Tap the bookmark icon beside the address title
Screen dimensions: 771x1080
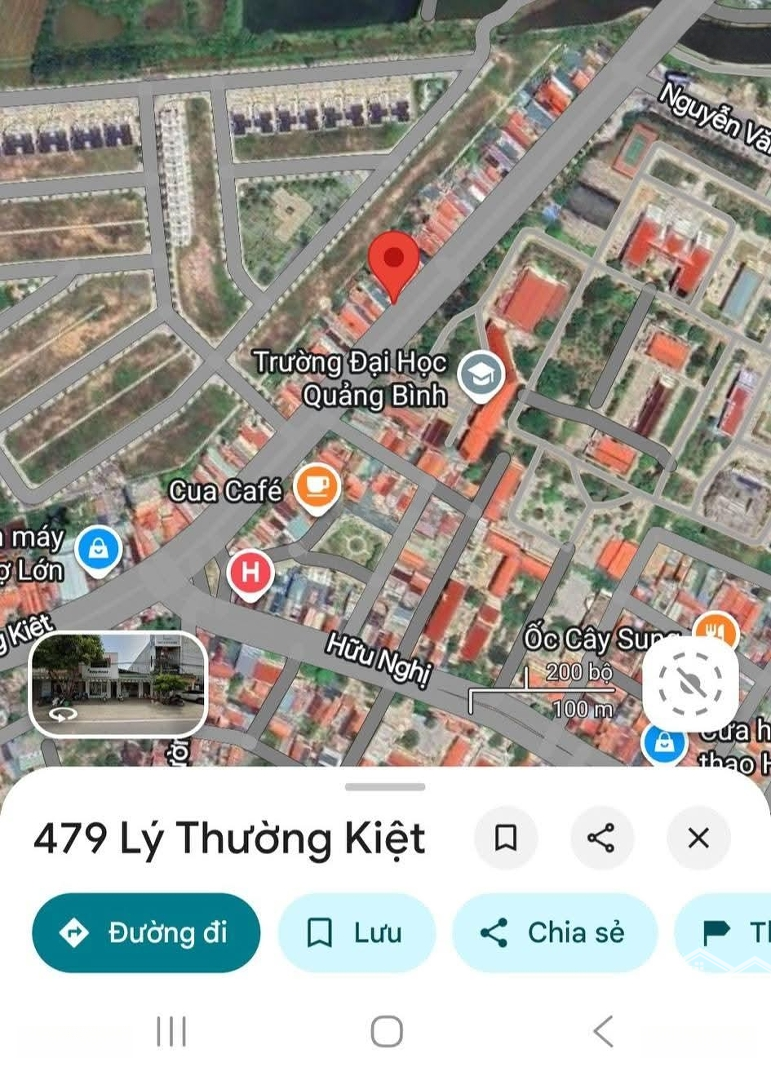click(505, 839)
